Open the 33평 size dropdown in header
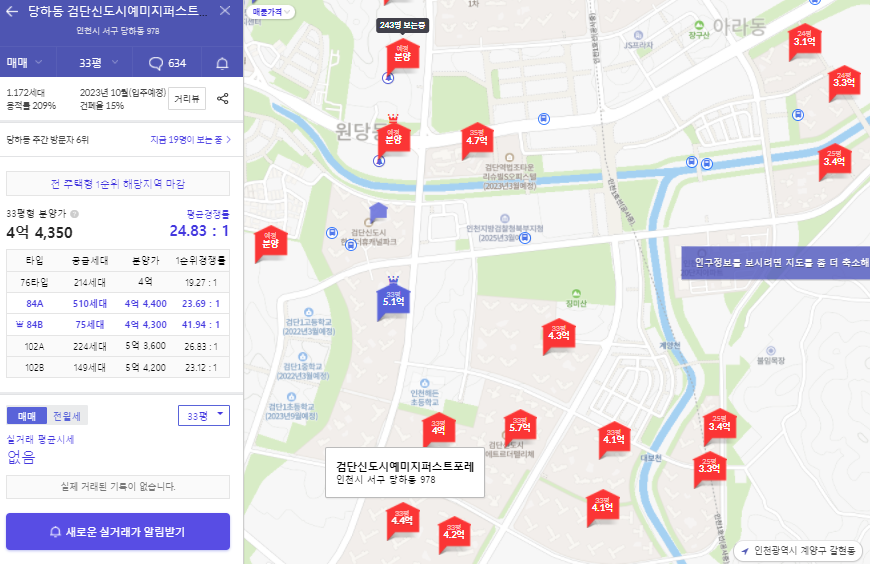The height and width of the screenshot is (564, 870). click(99, 63)
